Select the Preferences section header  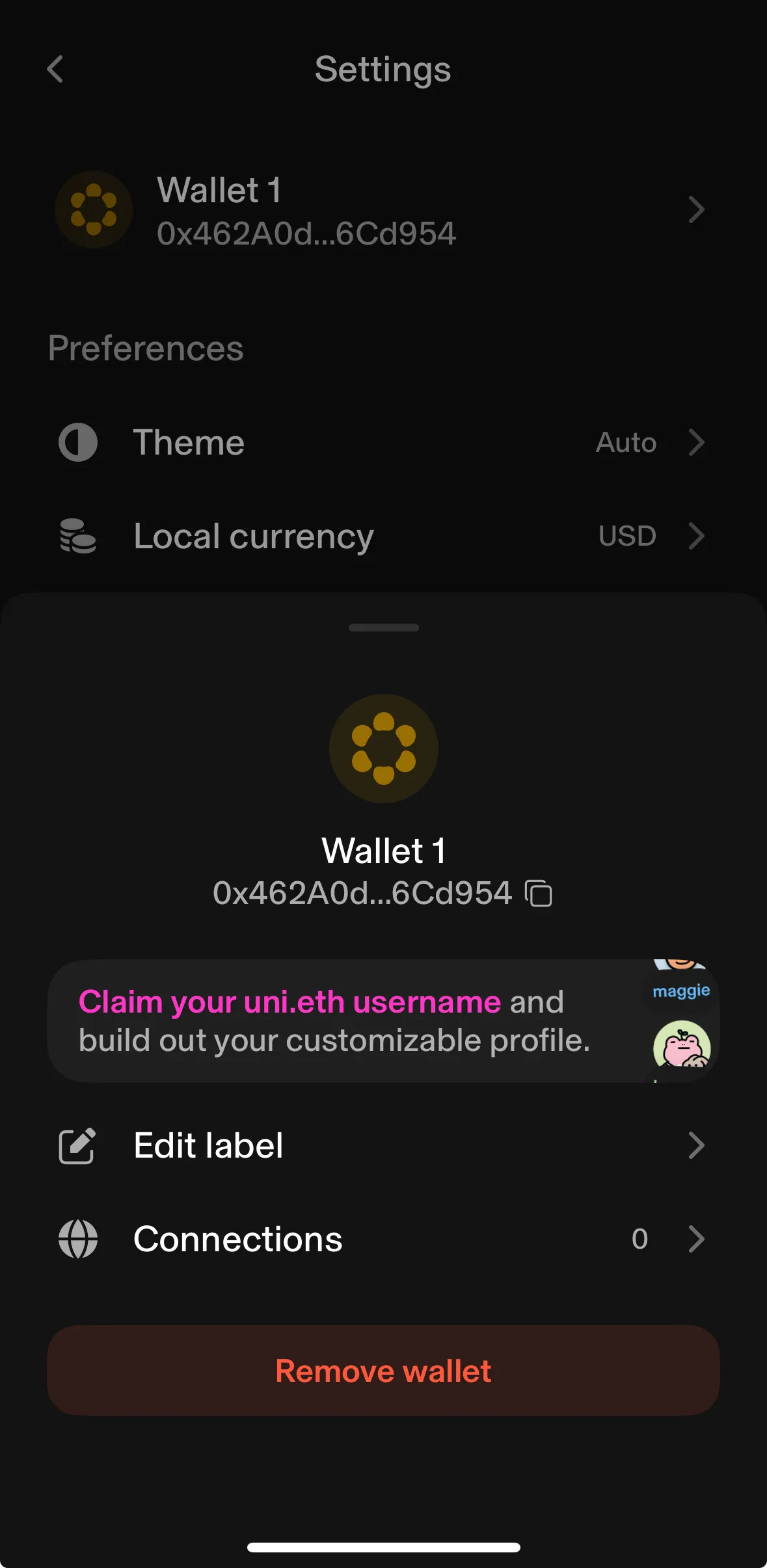click(145, 348)
